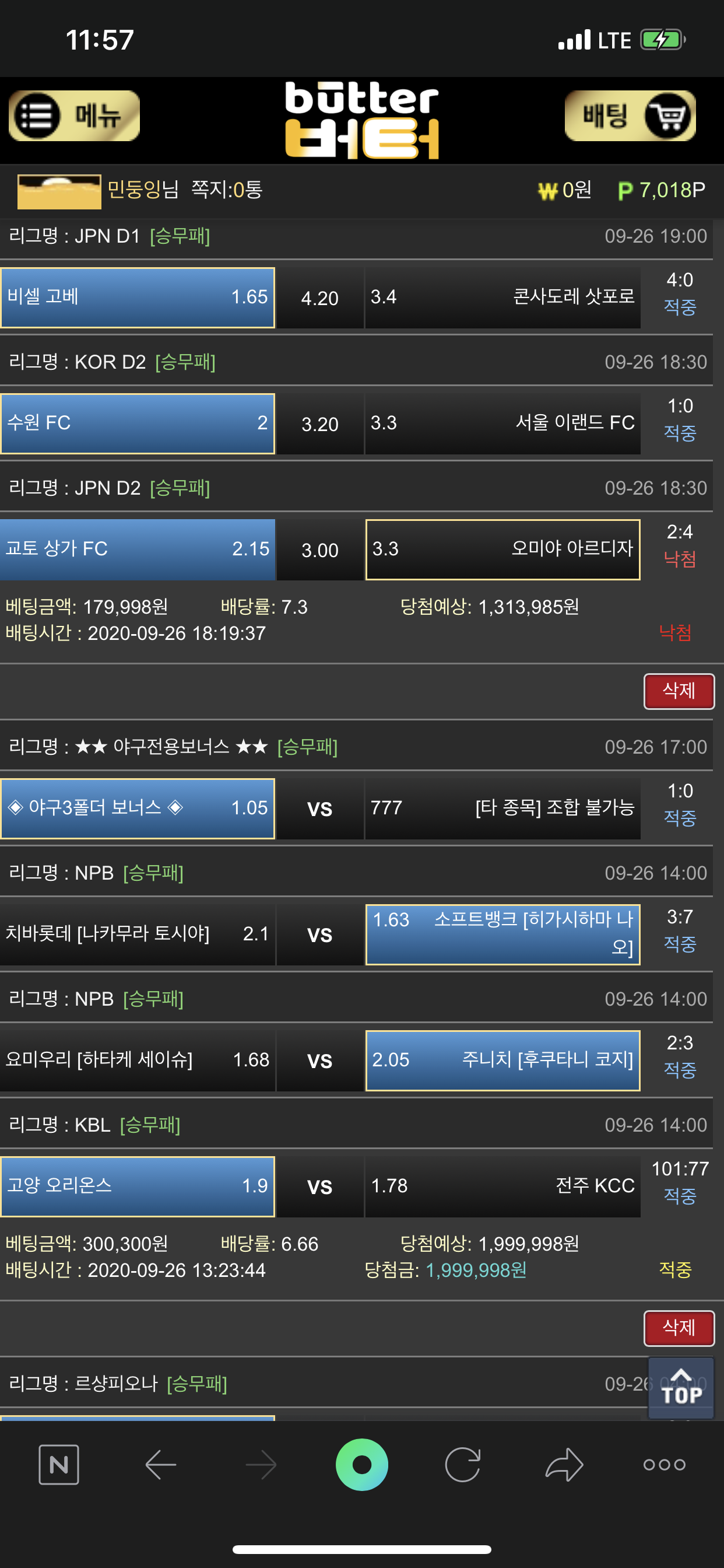Reload the current page

click(462, 1465)
